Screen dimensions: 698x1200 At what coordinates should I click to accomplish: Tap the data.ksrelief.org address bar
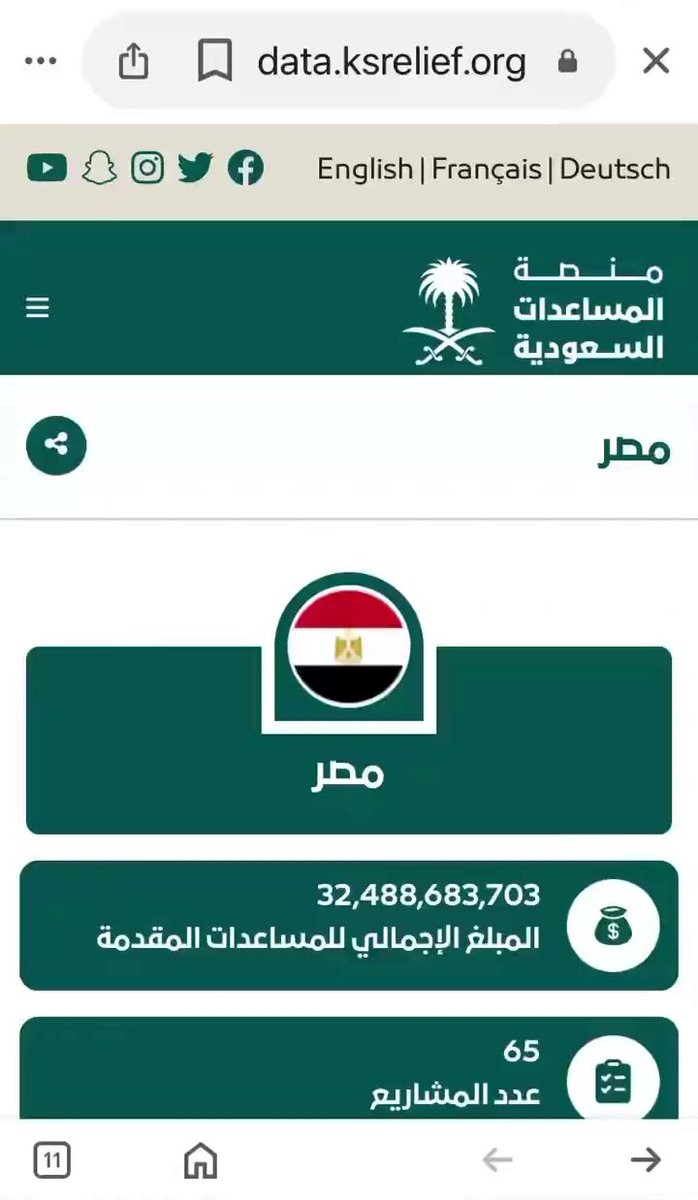(392, 62)
